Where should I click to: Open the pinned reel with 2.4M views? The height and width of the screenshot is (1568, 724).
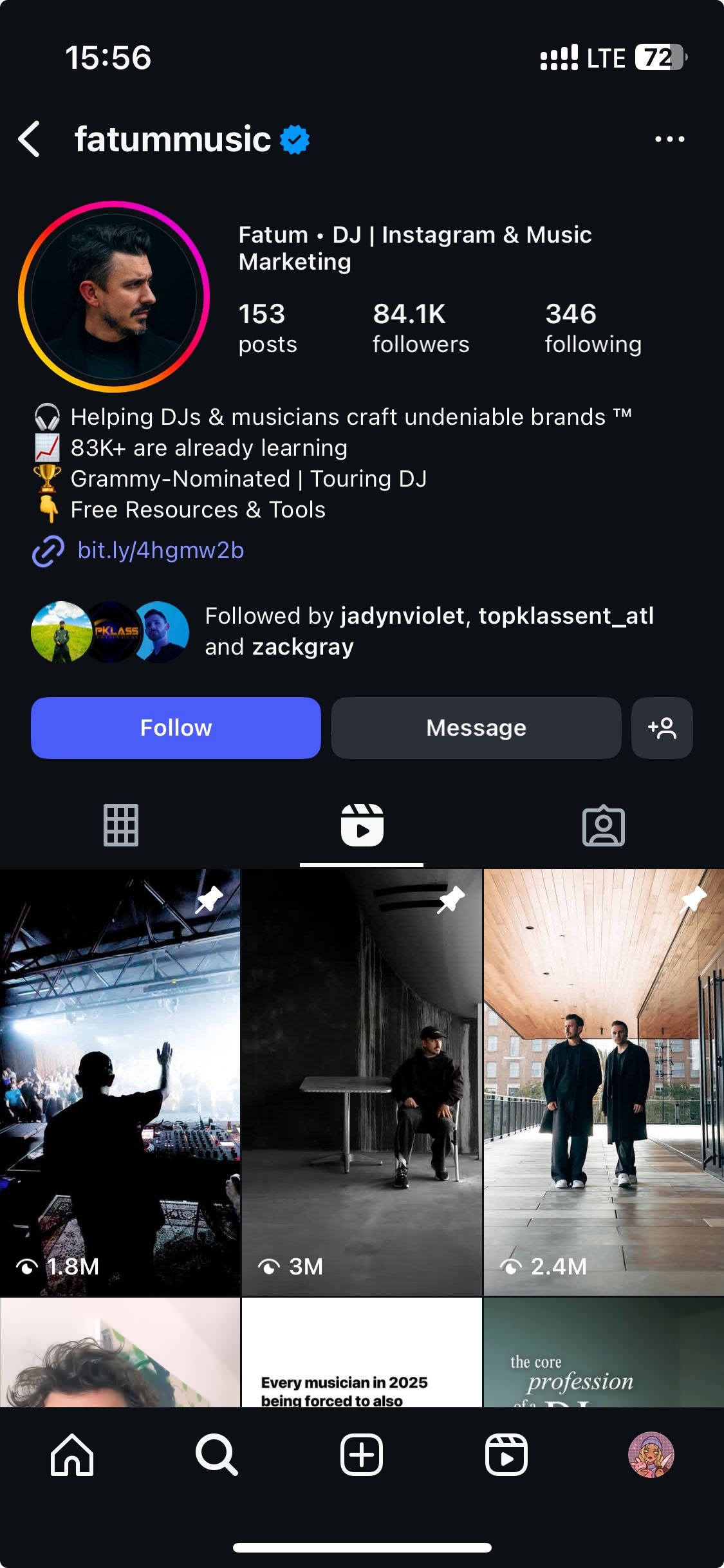(x=604, y=1081)
